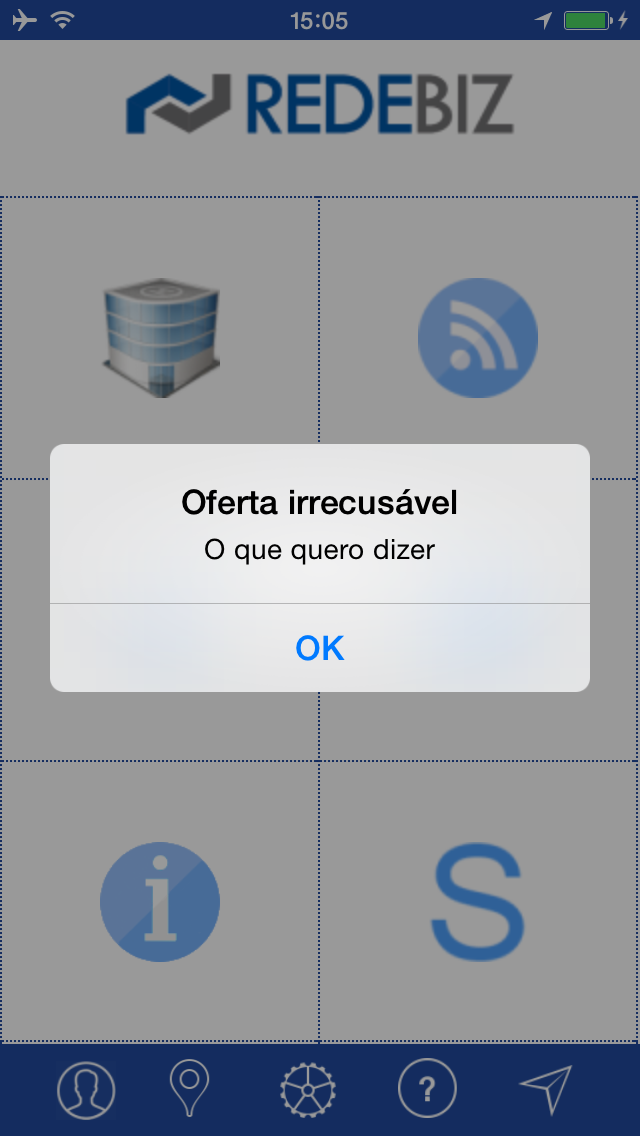This screenshot has height=1136, width=640.
Task: Open the building grid tile
Action: 160,338
